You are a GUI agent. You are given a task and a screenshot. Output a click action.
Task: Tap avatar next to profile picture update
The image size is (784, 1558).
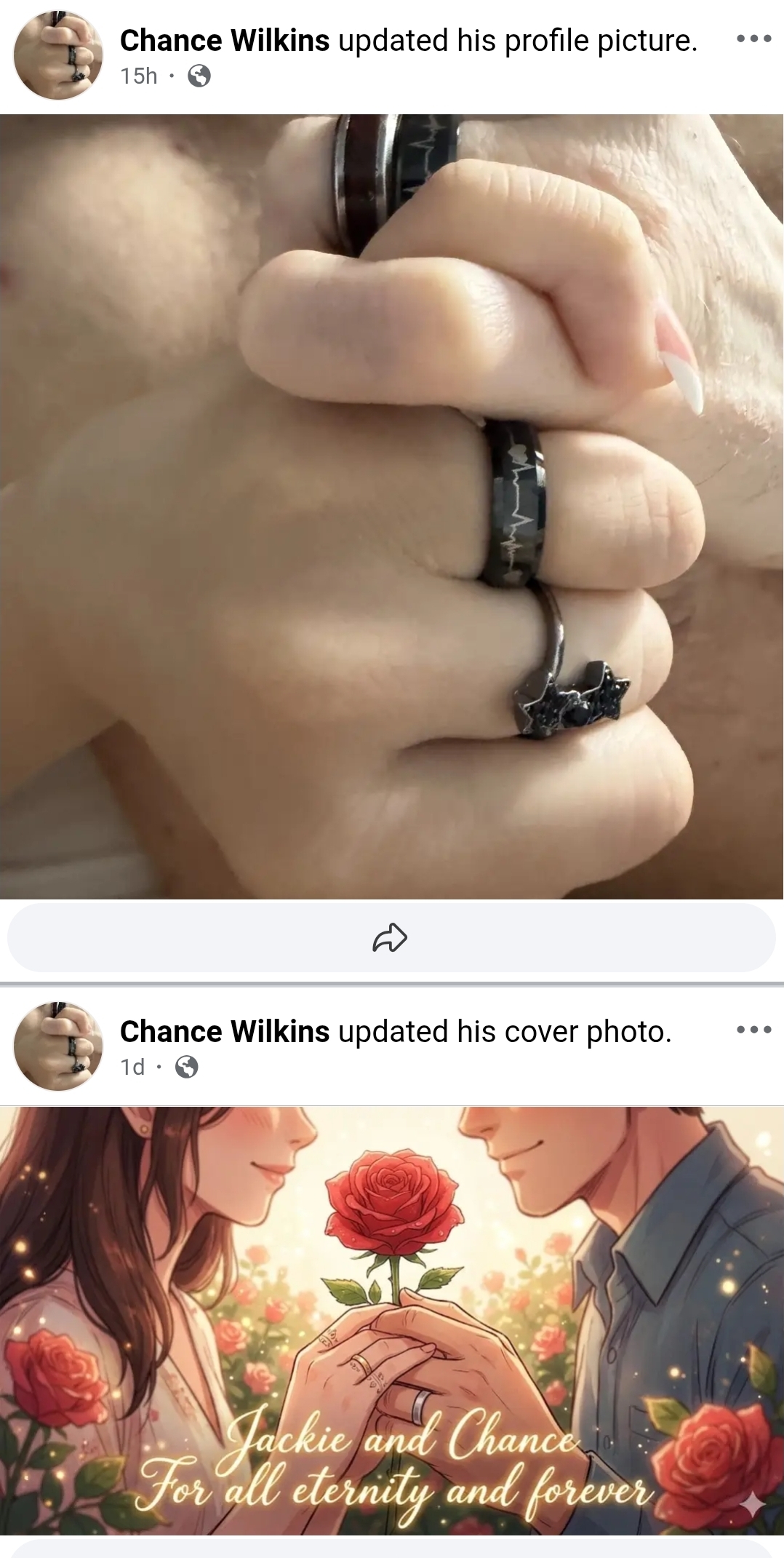point(58,55)
